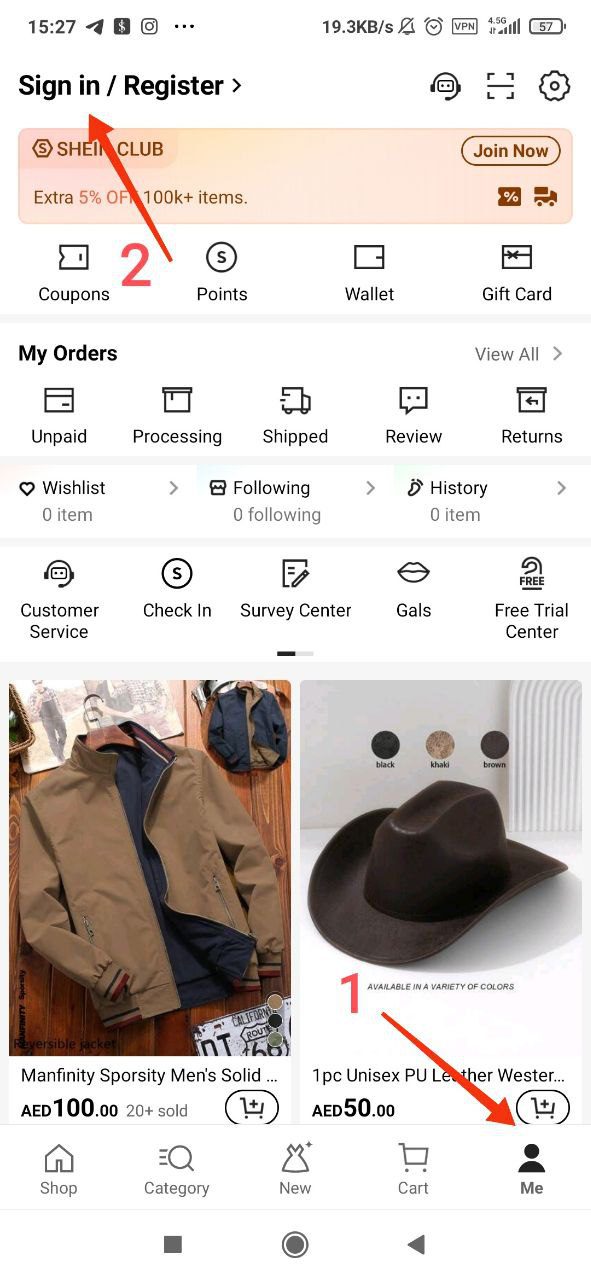Viewport: 591px width, 1280px height.
Task: Open Wallet
Action: click(369, 273)
